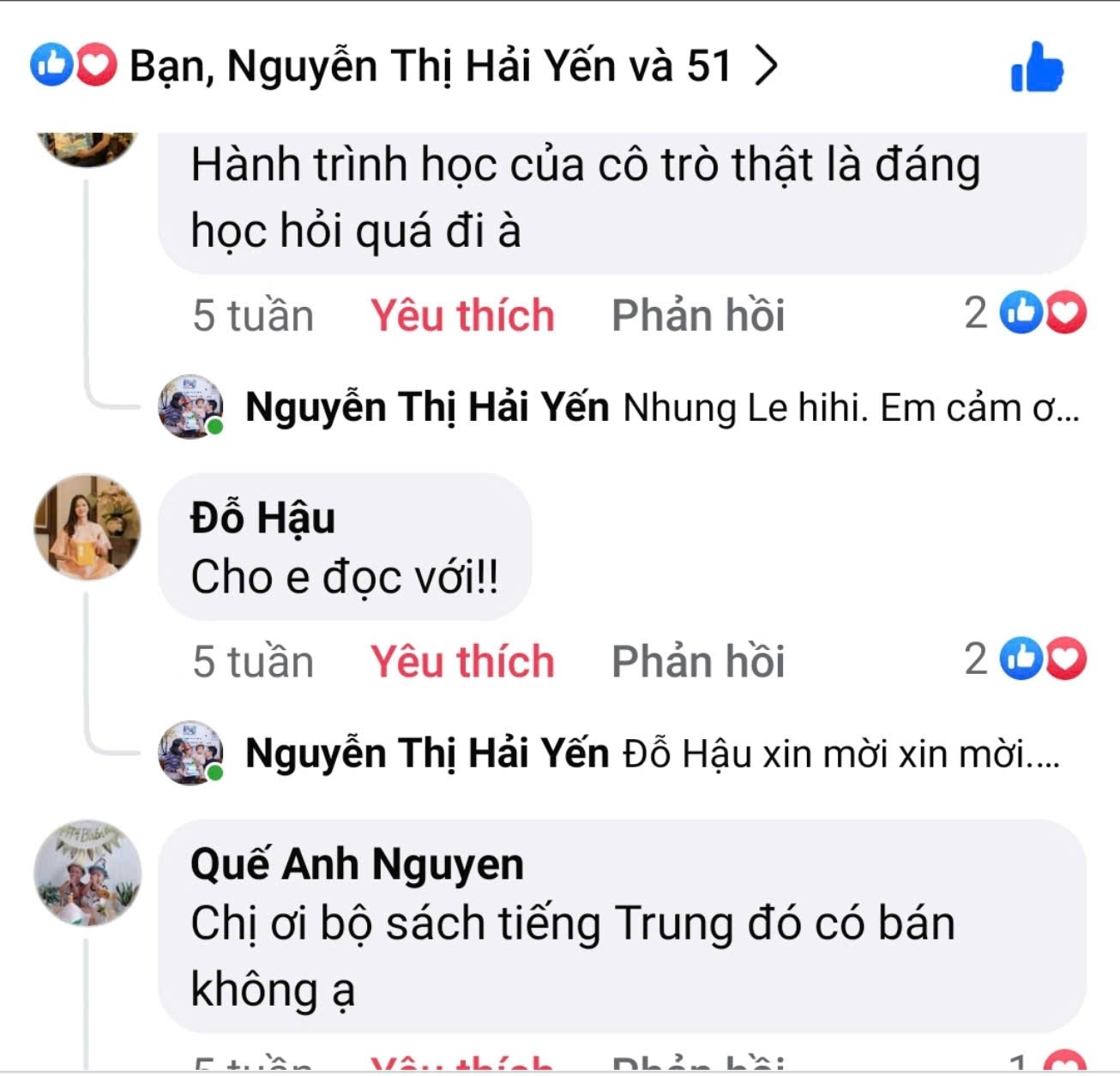Expand Nguyễn Thị Hải Yến's reply to Đỗ Hậu
Screen dimensions: 1120x1076
pos(652,754)
